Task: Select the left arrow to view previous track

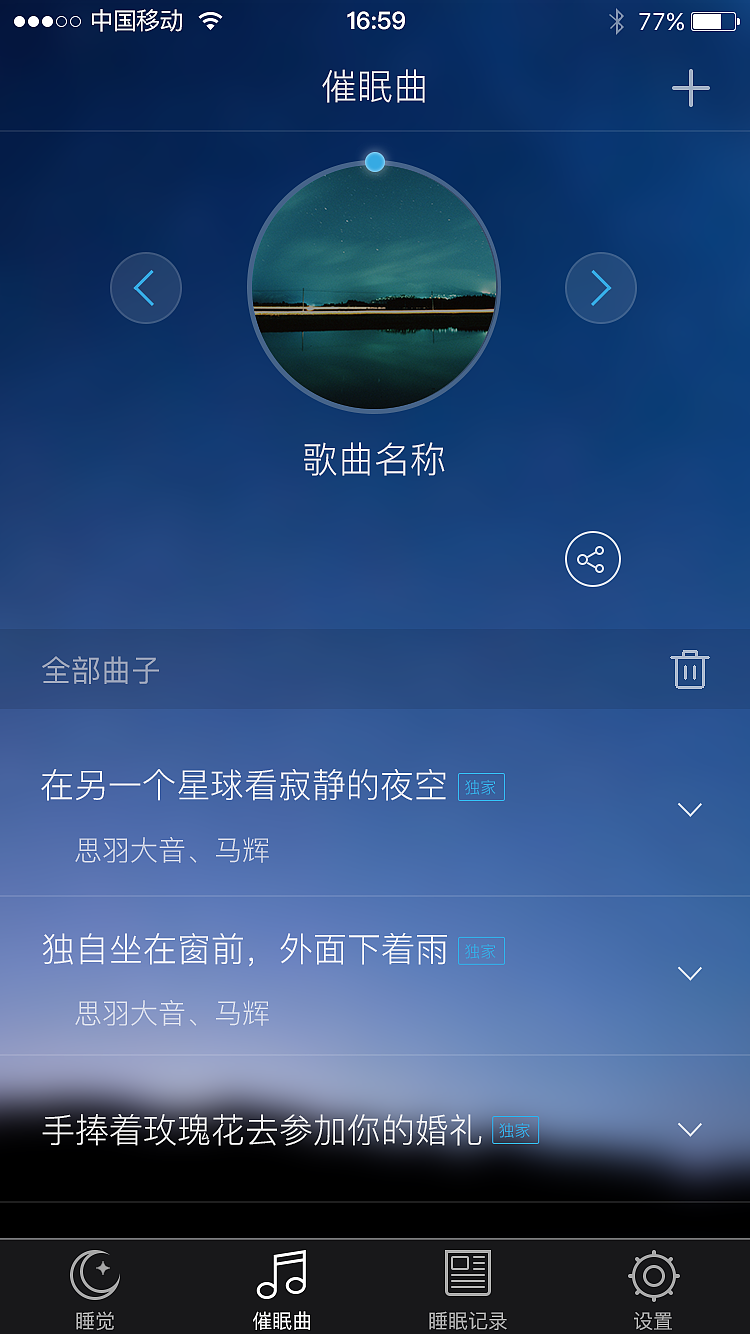Action: point(146,288)
